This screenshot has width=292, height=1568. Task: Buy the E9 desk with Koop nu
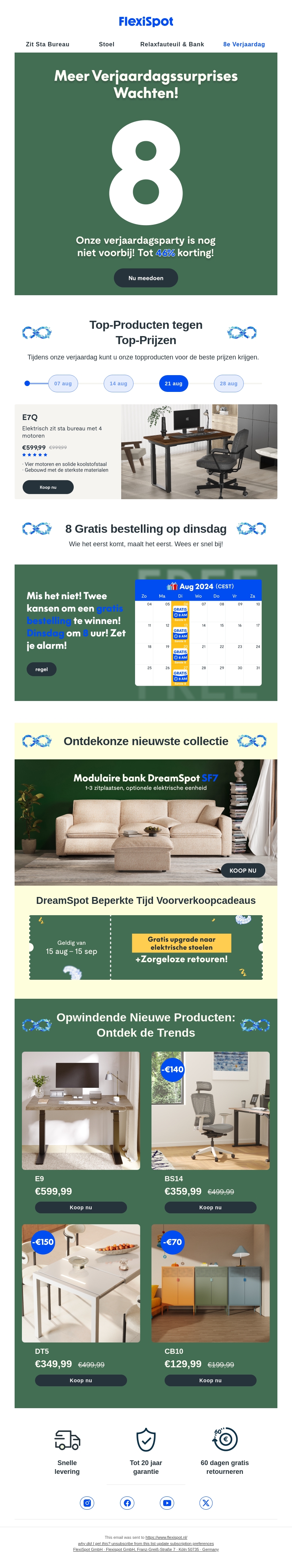[81, 1207]
